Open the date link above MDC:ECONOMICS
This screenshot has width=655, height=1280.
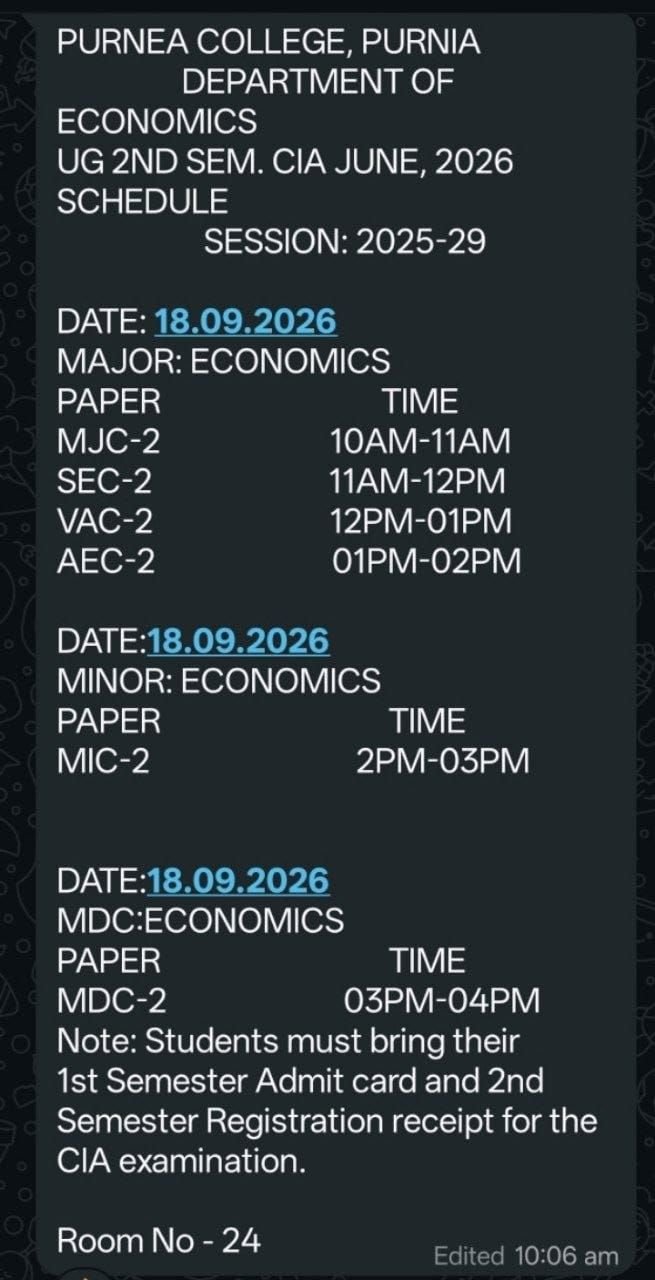(x=238, y=880)
